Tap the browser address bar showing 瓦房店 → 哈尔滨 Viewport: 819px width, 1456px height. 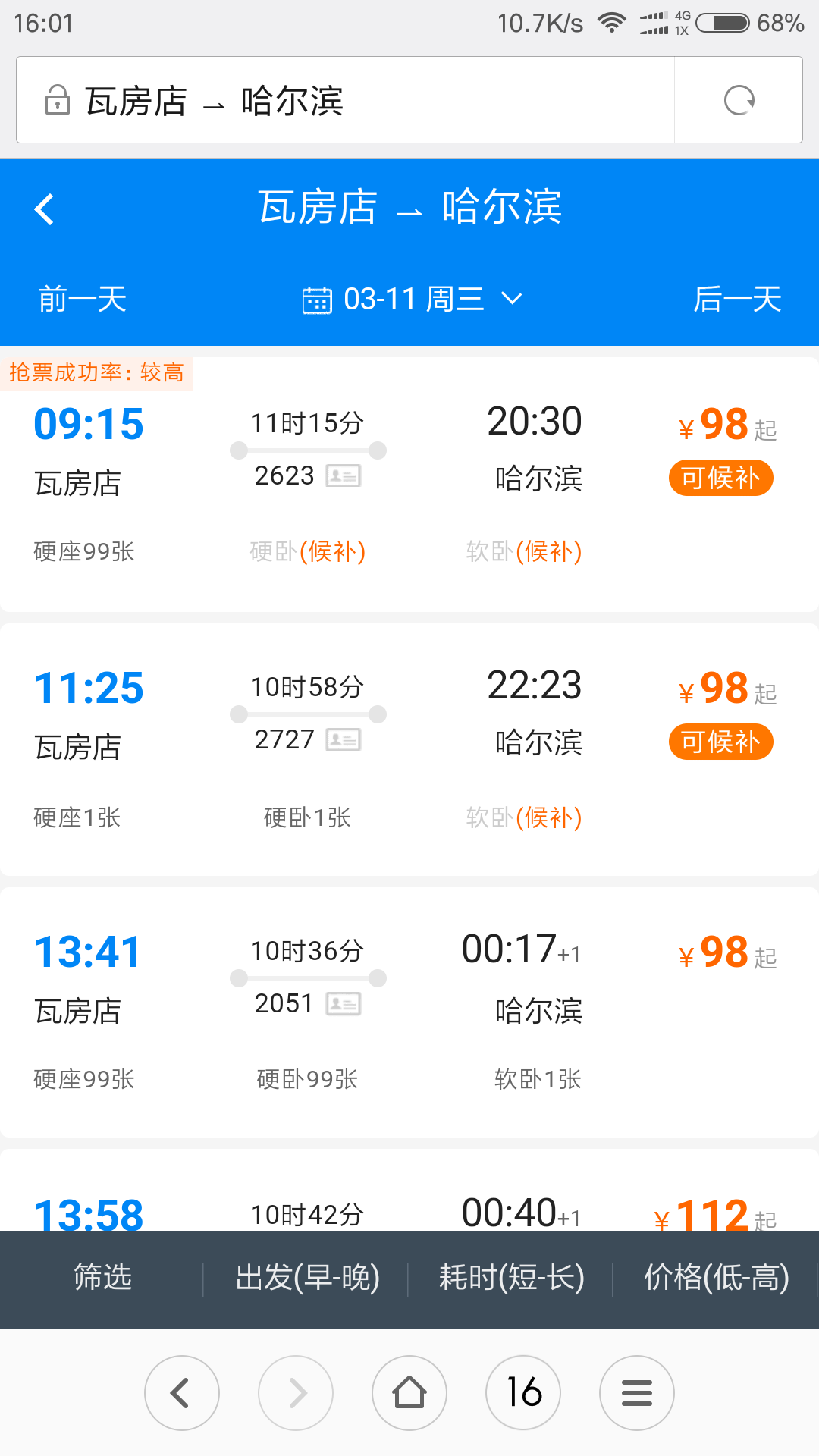pyautogui.click(x=345, y=100)
